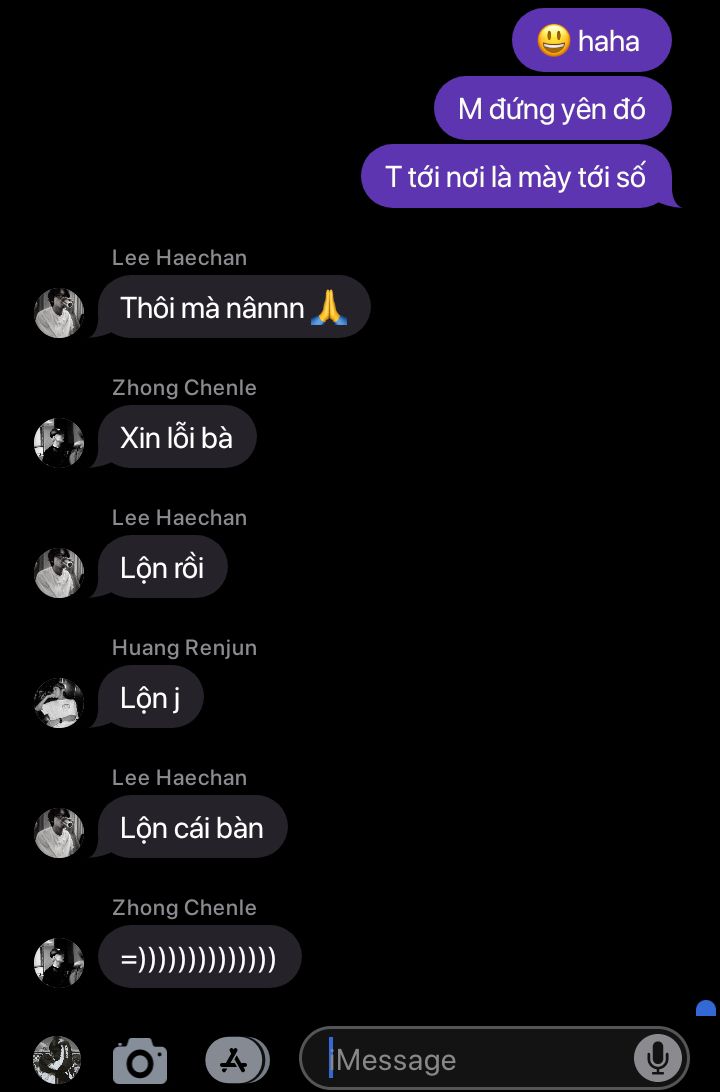
Task: Focus the iMessage text field
Action: point(480,1060)
